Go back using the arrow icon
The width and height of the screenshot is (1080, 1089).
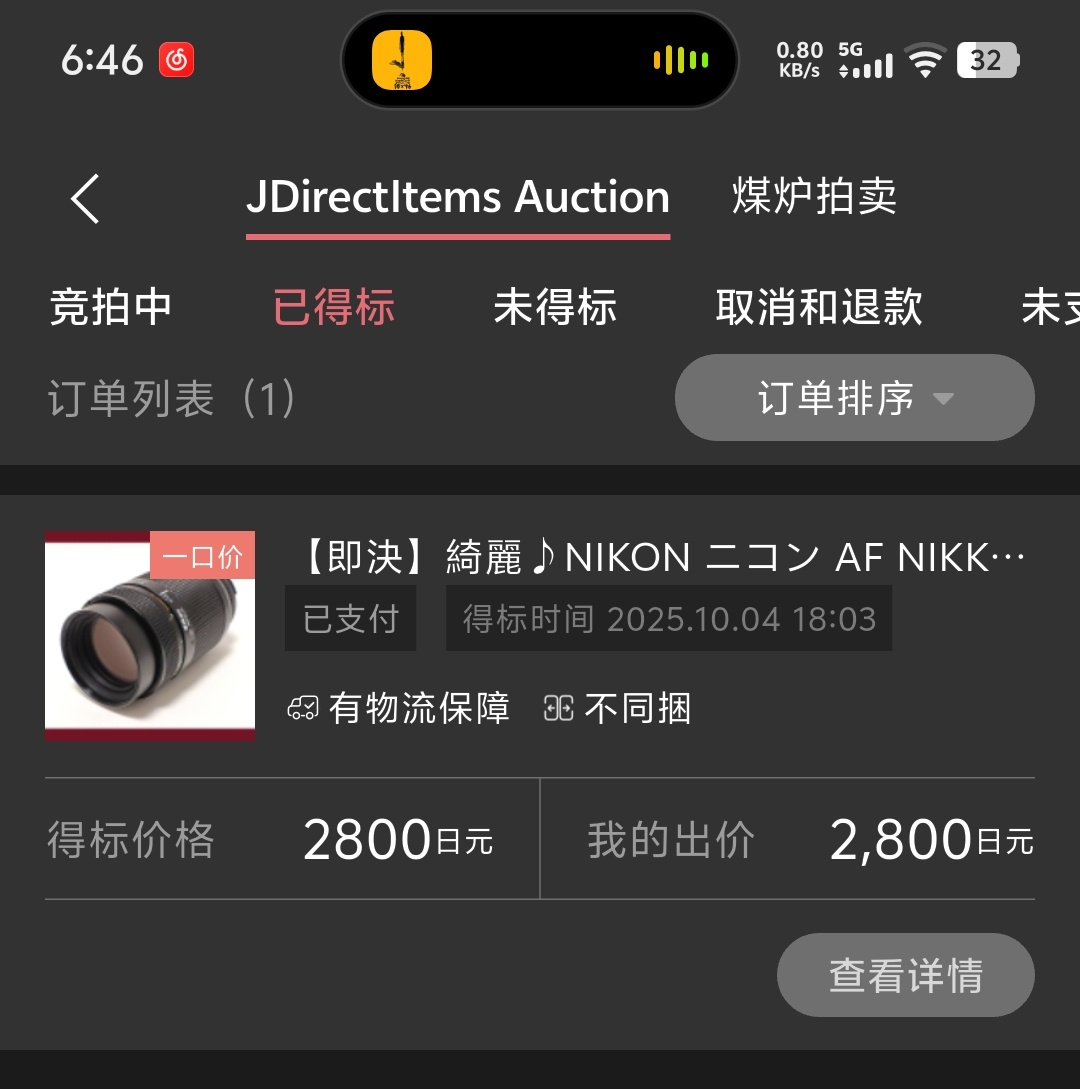[86, 198]
